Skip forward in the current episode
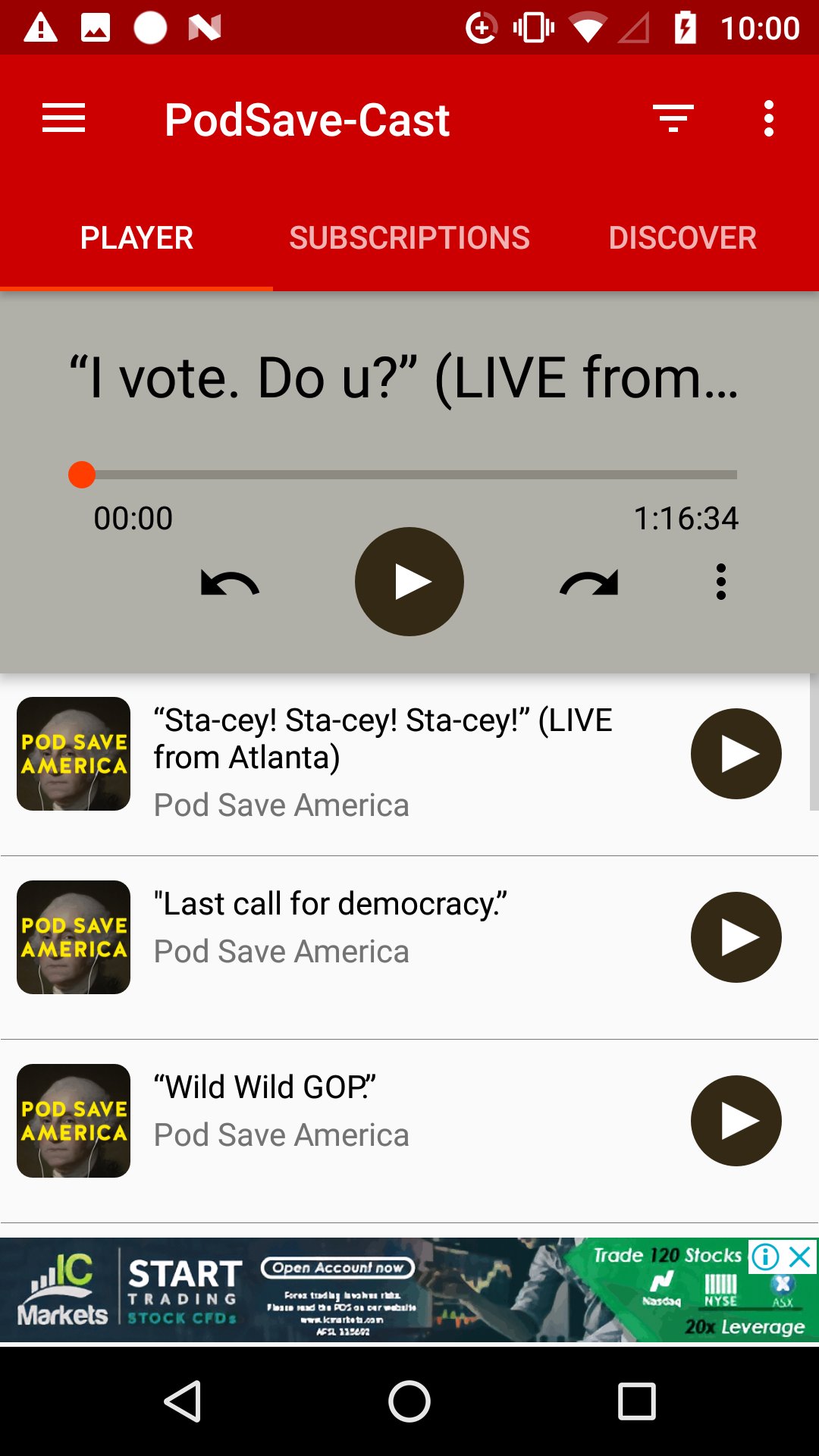 (589, 583)
